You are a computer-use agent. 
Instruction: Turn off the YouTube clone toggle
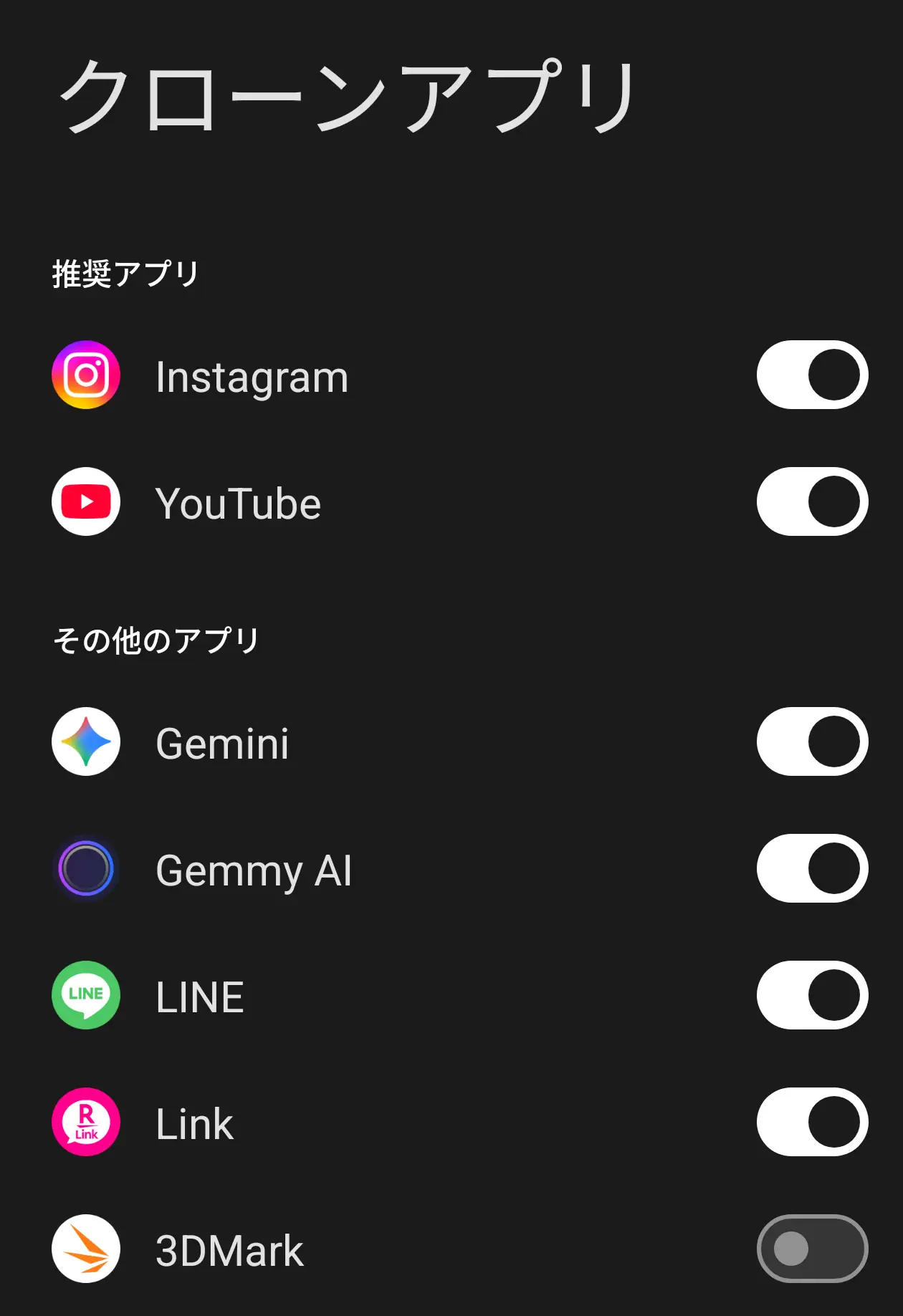pyautogui.click(x=811, y=502)
